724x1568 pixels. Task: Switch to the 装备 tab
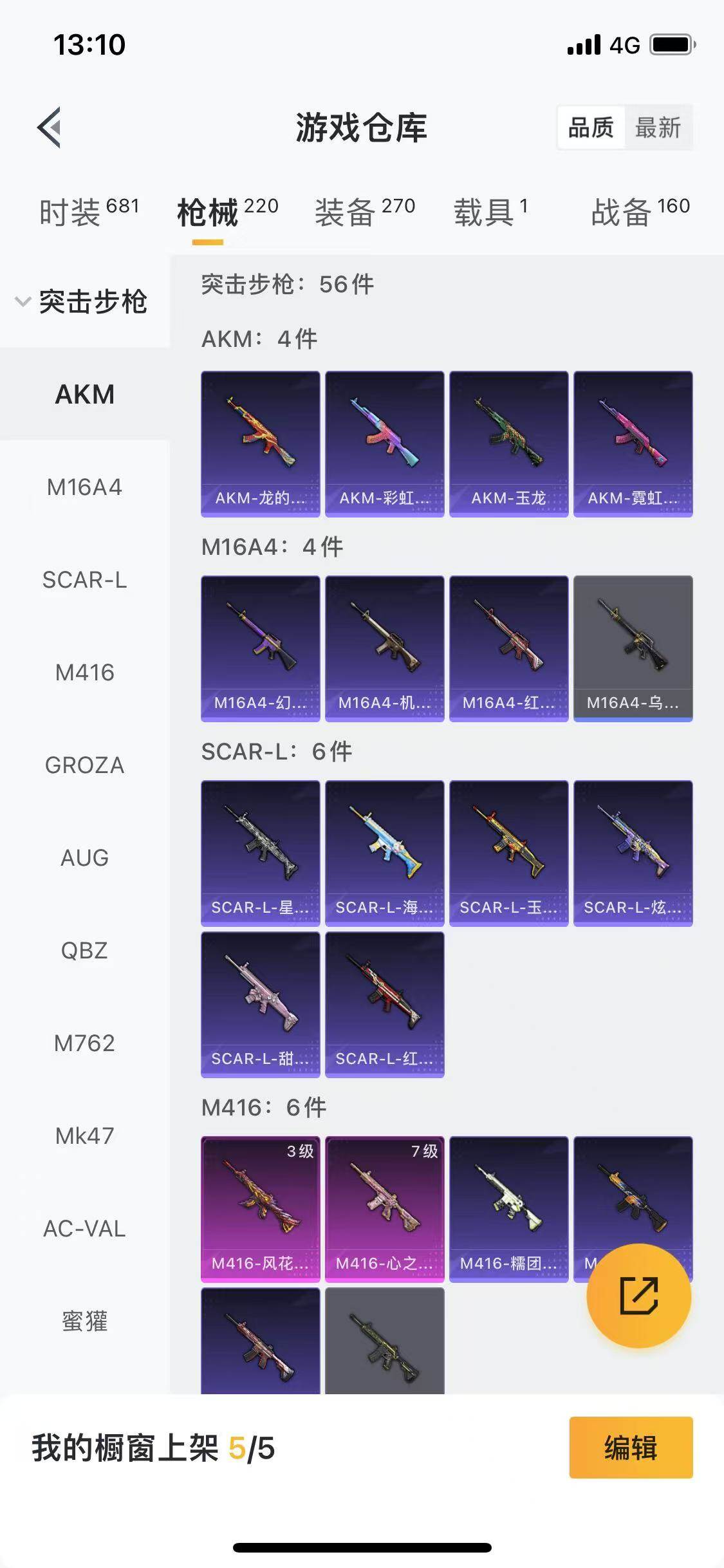tap(364, 212)
